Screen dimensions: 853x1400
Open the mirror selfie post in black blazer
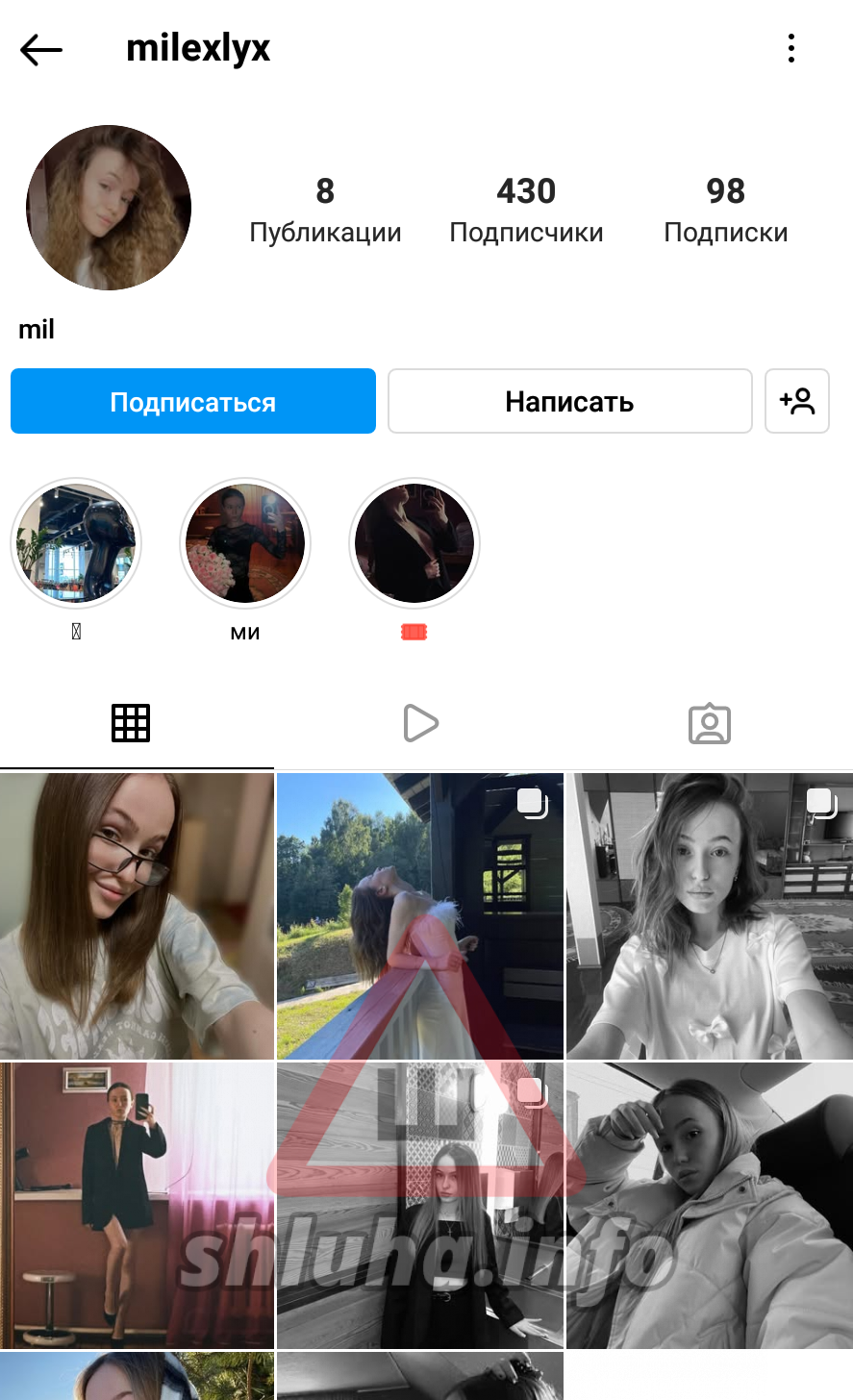(x=137, y=1205)
